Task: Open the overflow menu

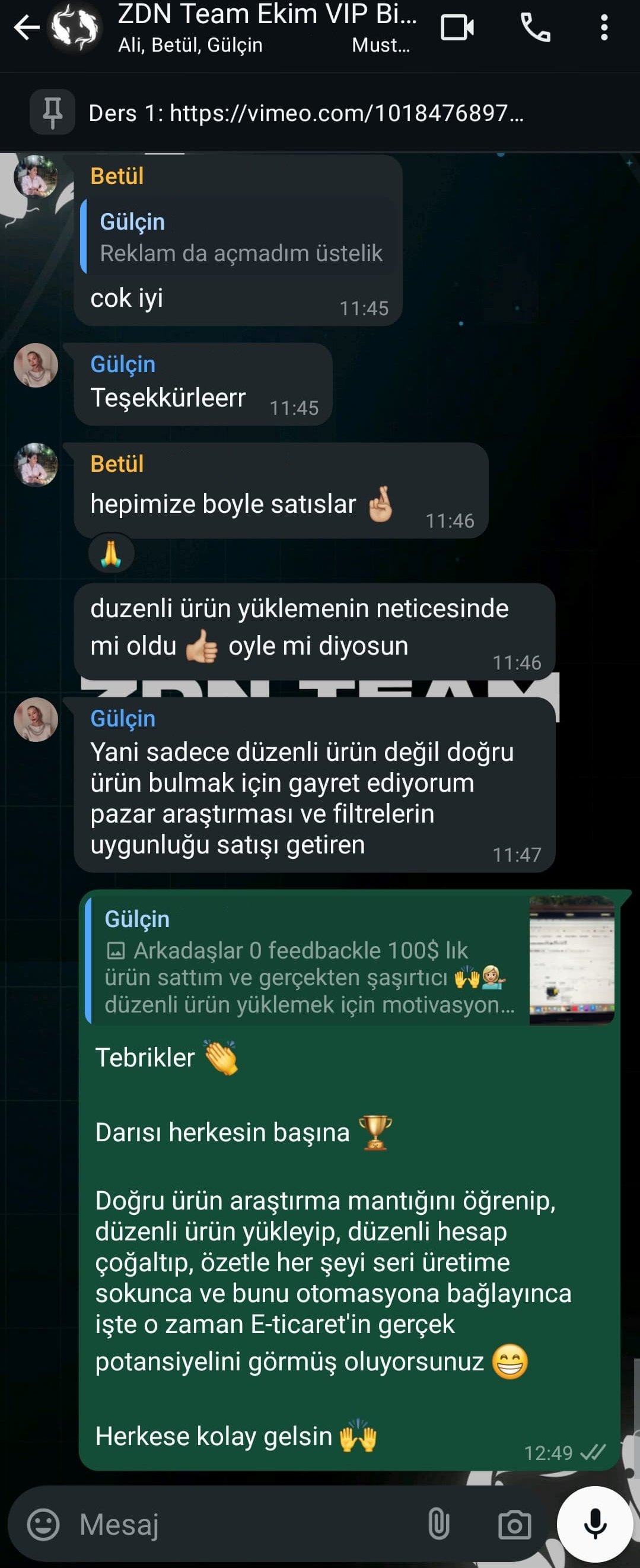Action: (x=603, y=27)
